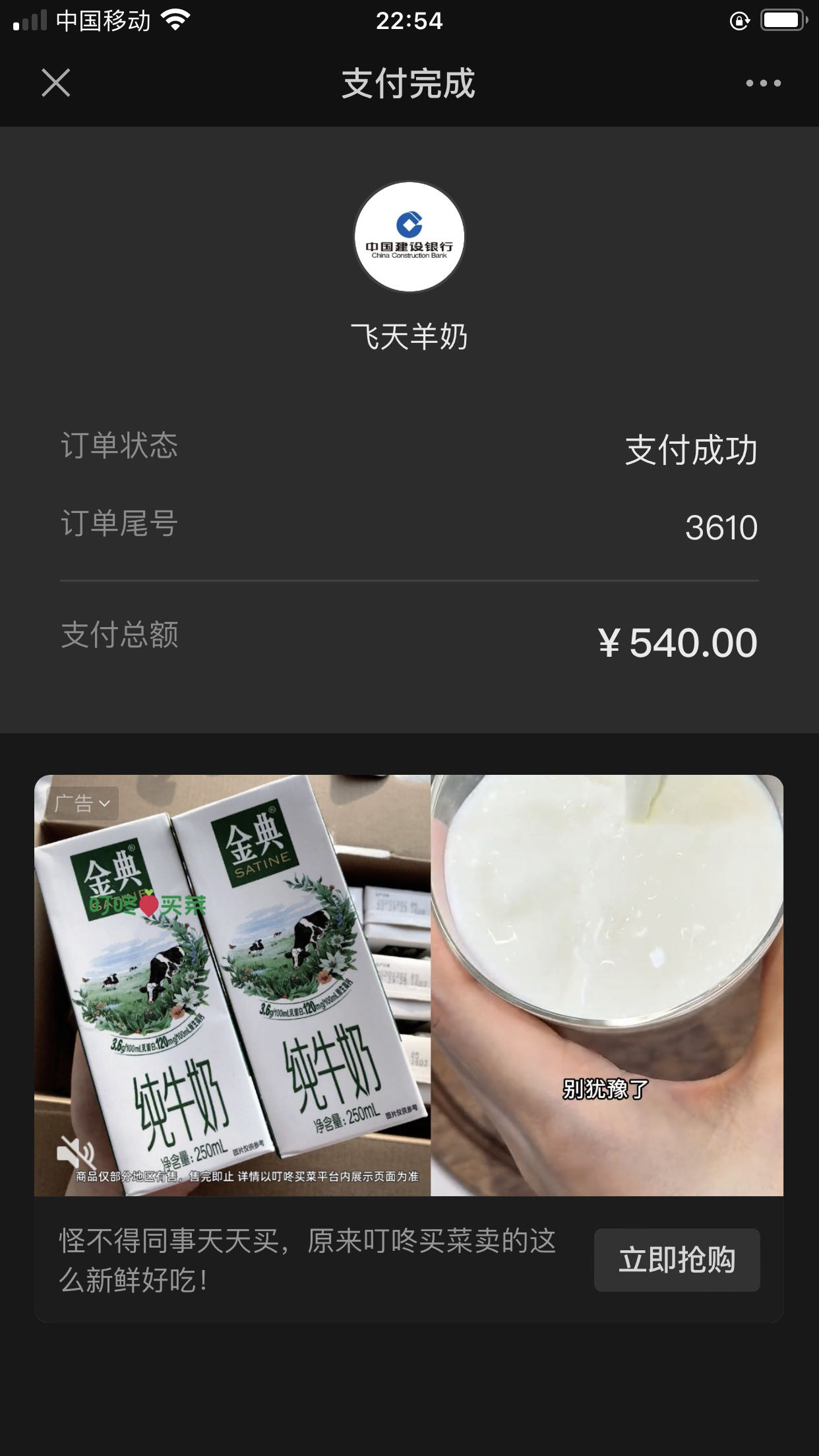Open the three-dot overflow menu

(x=763, y=83)
